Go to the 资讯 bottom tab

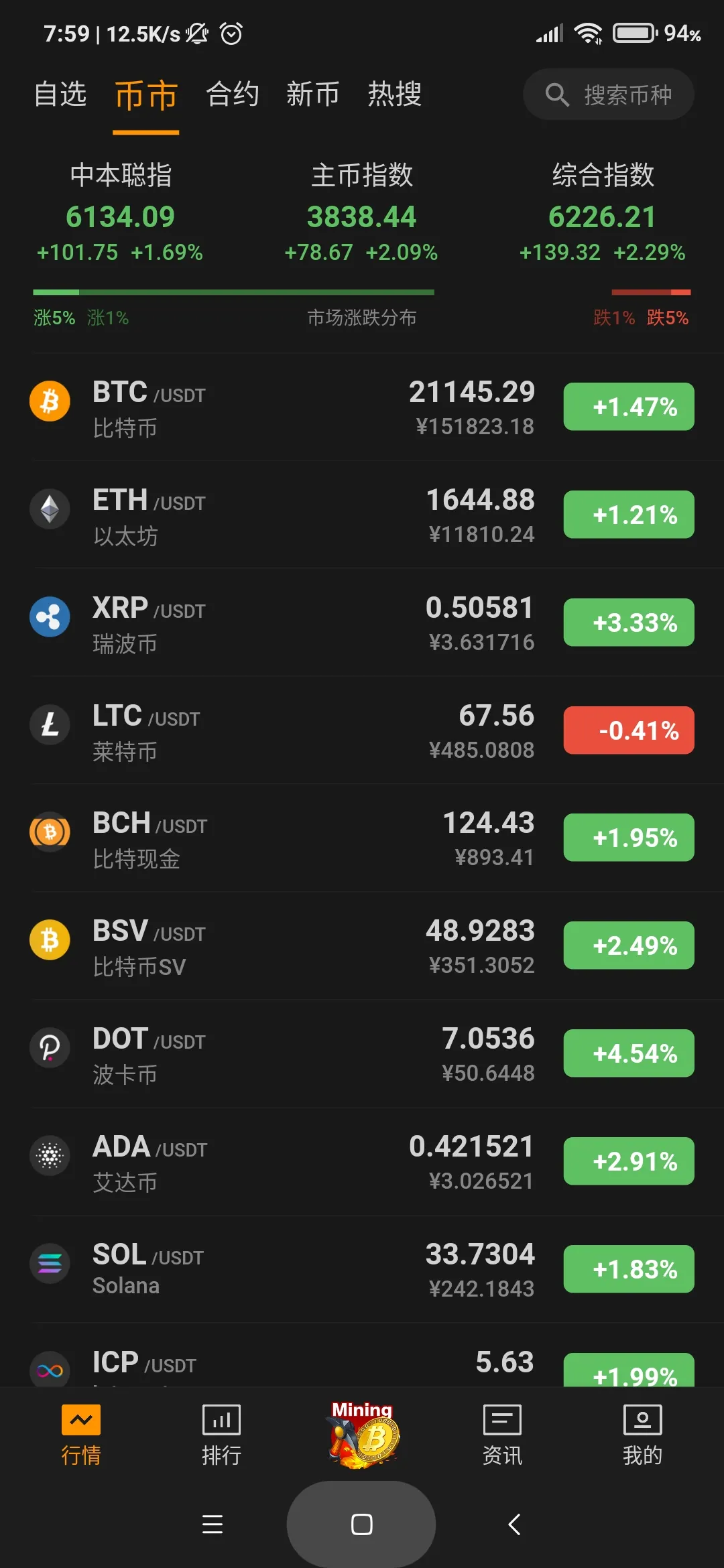502,1435
